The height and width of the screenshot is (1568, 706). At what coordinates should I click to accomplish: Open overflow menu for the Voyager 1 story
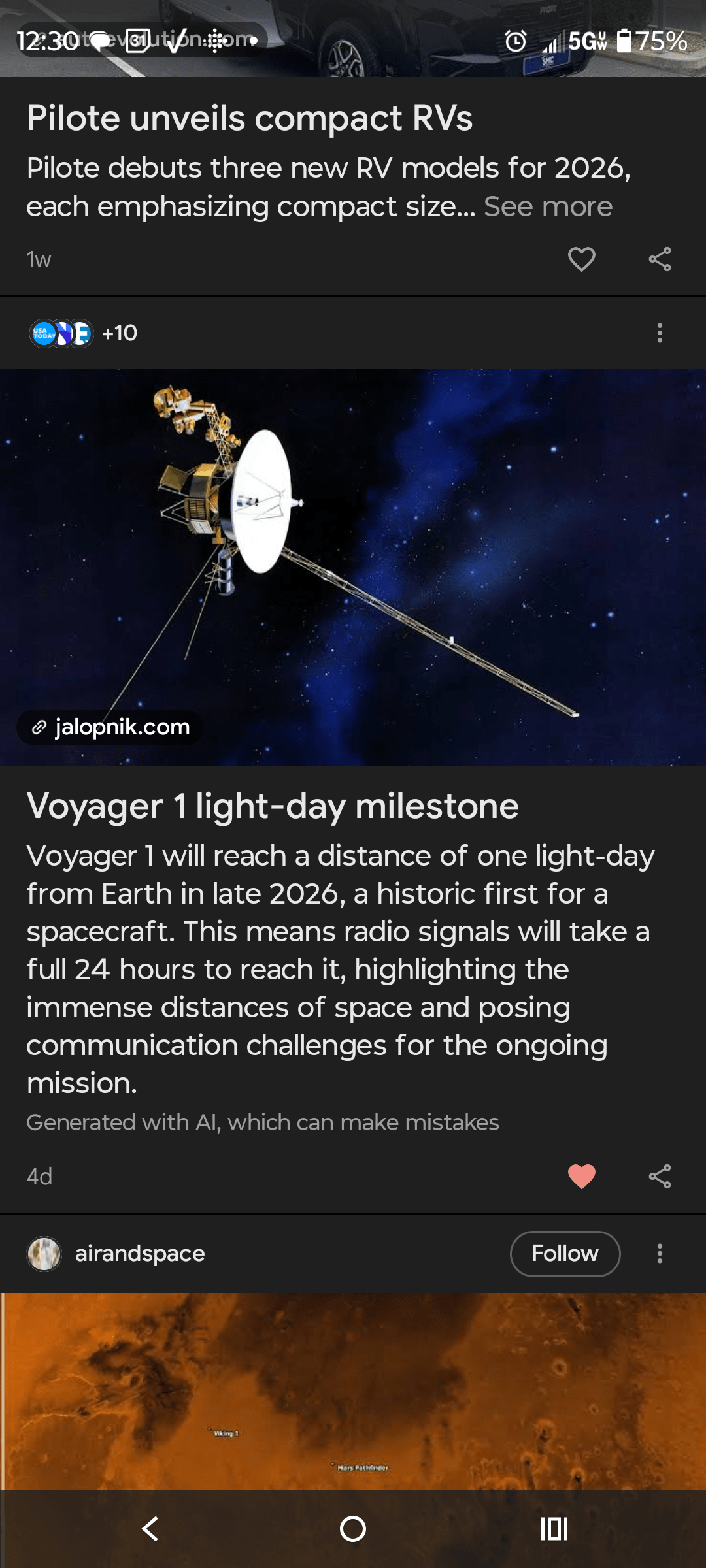(660, 333)
